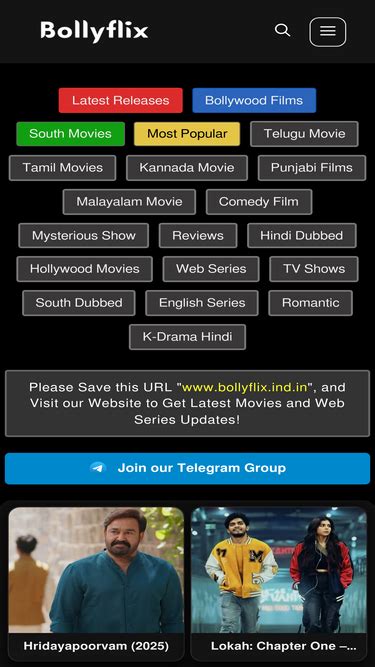Viewport: 375px width, 667px height.
Task: Open the Lokah: Chapter One card
Action: coord(278,584)
